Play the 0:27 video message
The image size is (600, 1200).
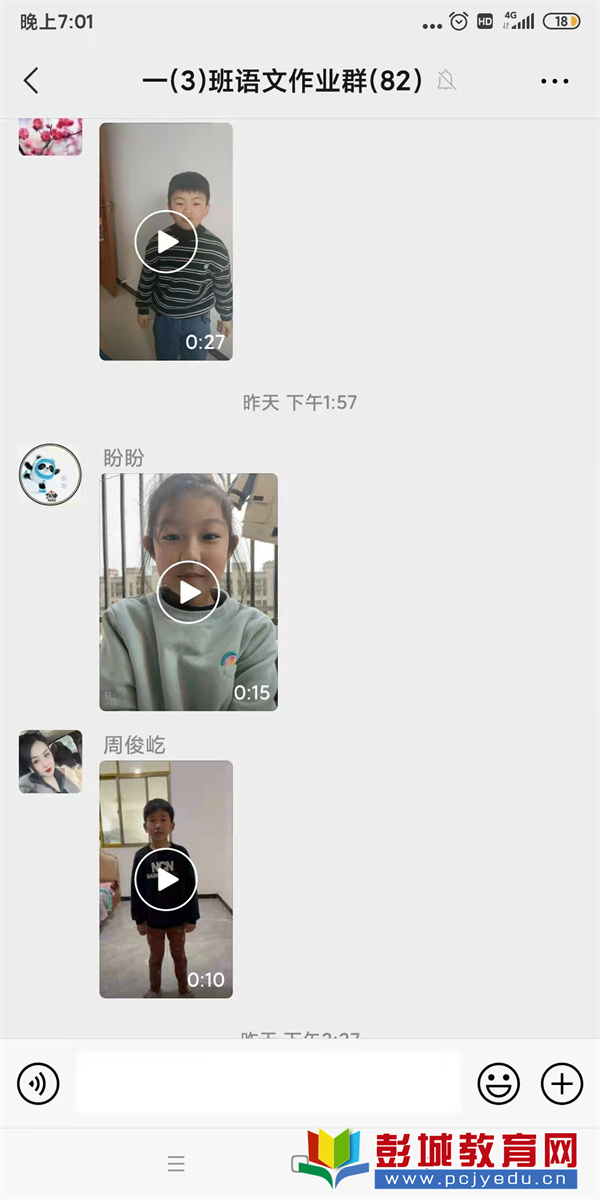point(166,241)
